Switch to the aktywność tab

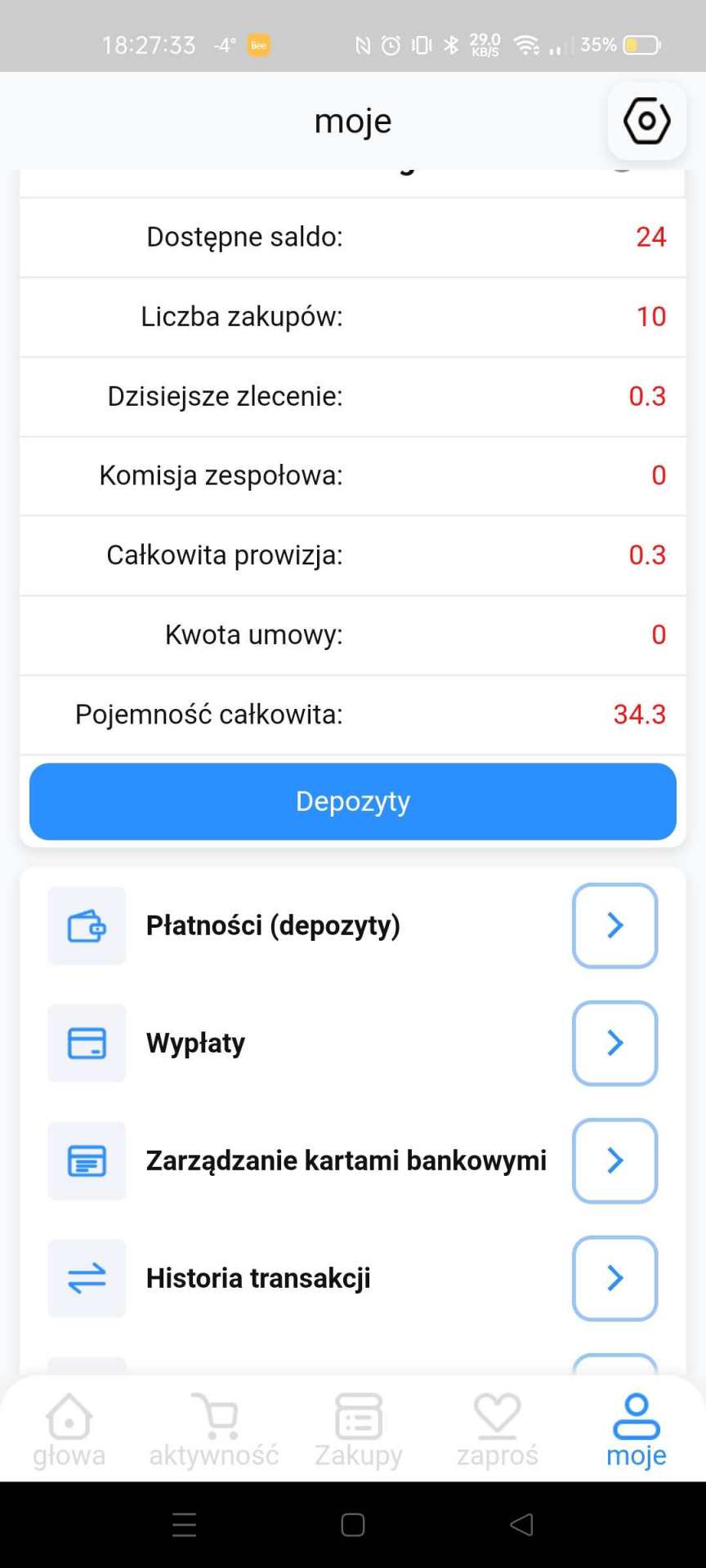coord(213,1429)
